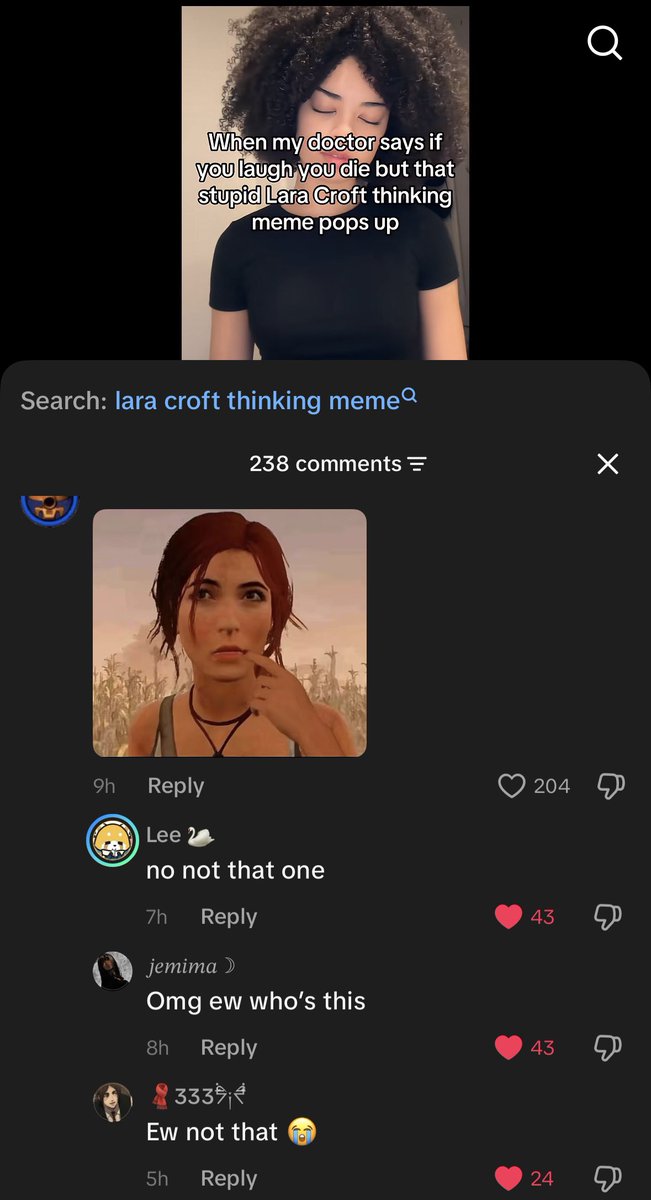Viewport: 651px width, 1200px height.
Task: Return to the video above the comments
Action: click(325, 182)
